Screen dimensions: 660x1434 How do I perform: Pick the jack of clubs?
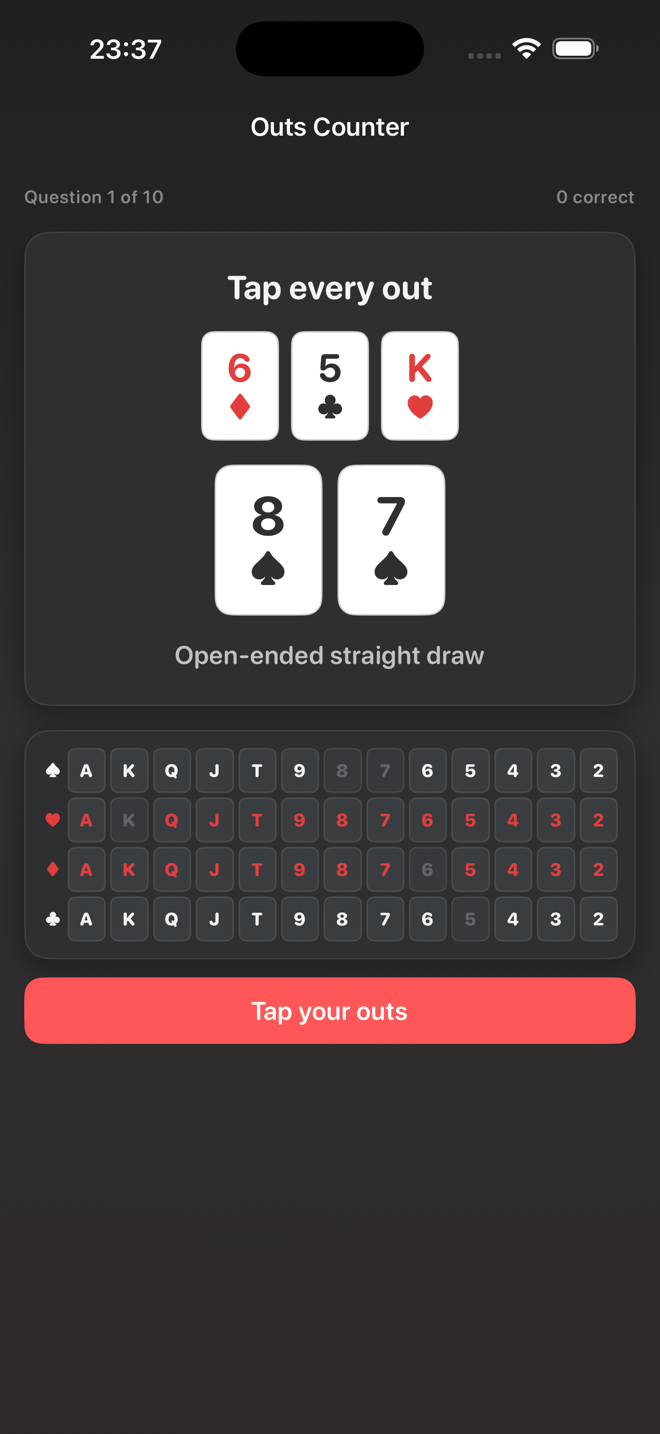point(214,919)
